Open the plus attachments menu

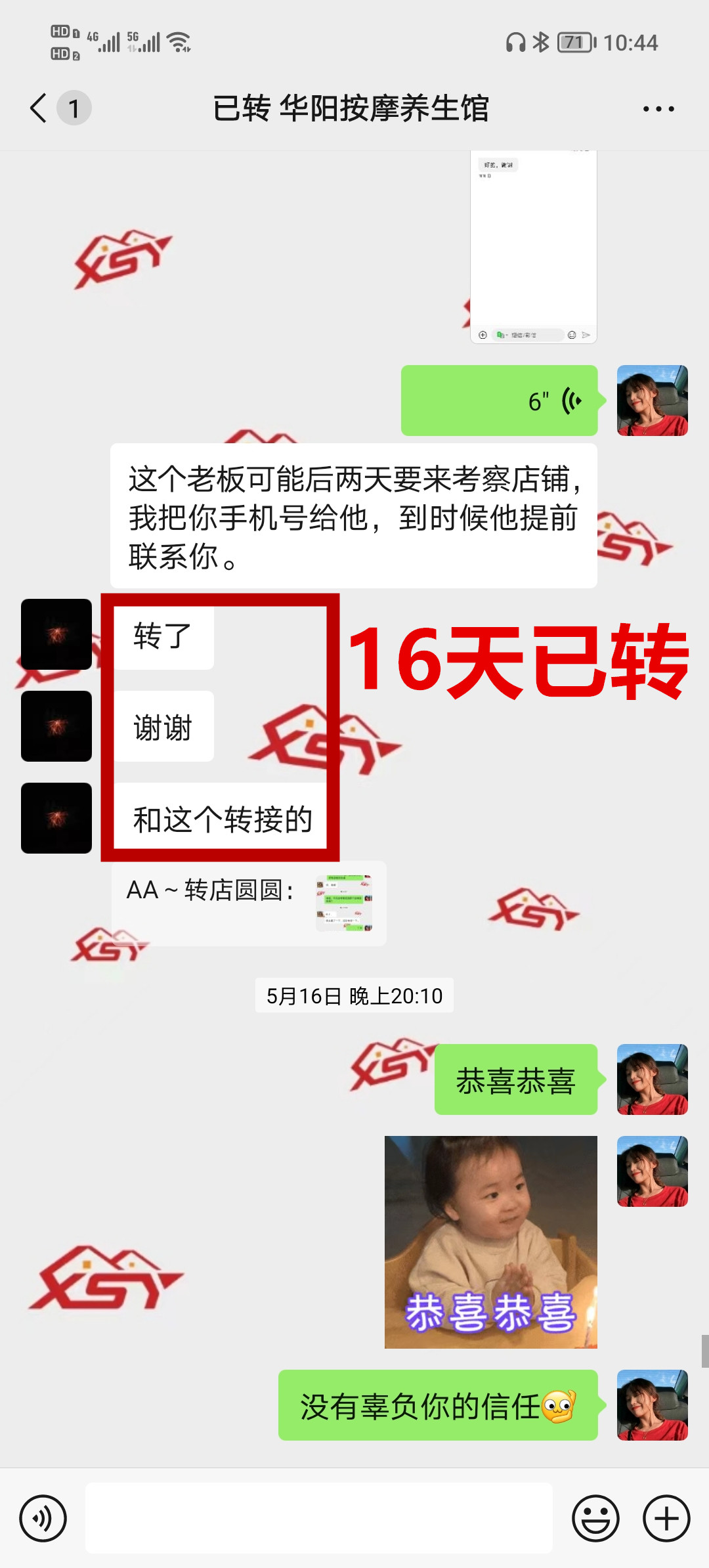pyautogui.click(x=666, y=1518)
